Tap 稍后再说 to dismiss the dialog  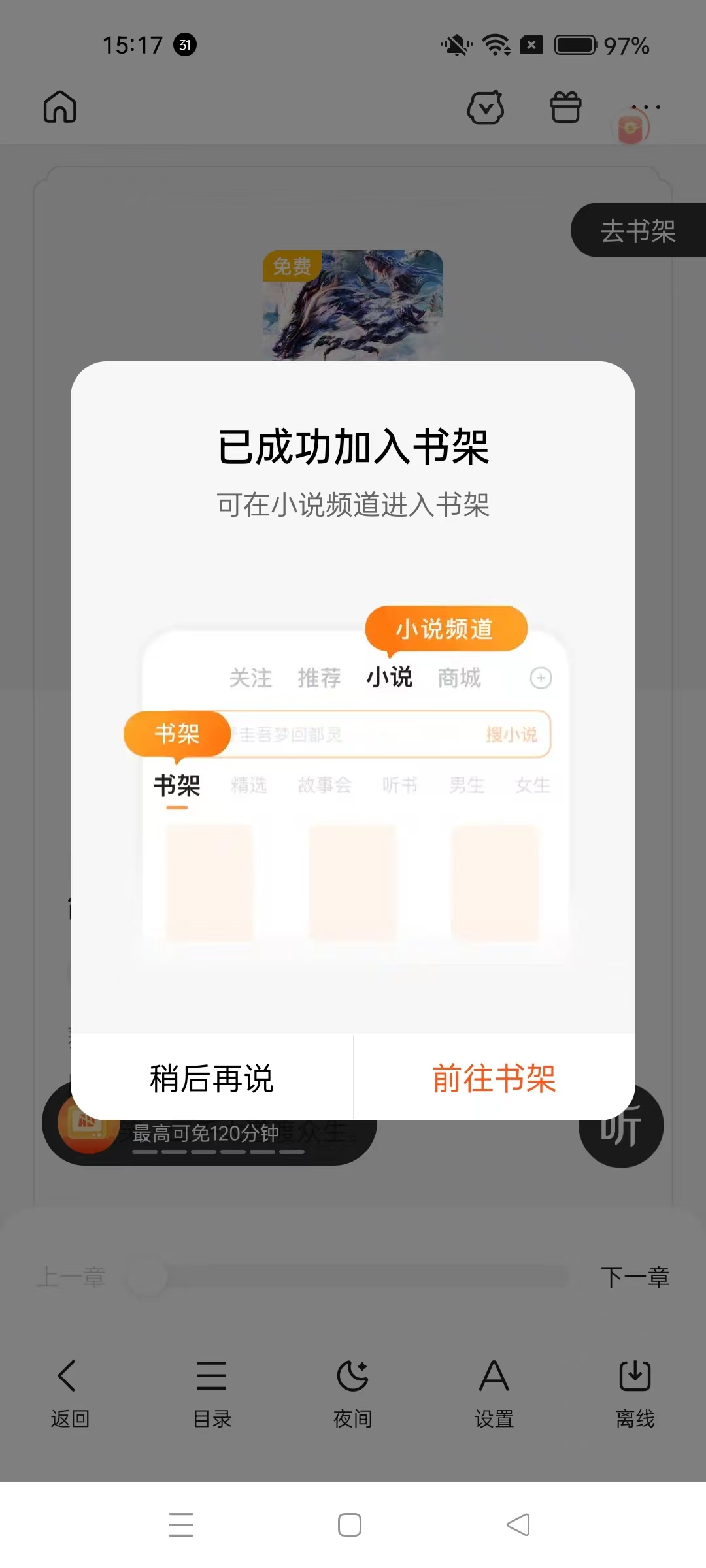pos(211,1078)
